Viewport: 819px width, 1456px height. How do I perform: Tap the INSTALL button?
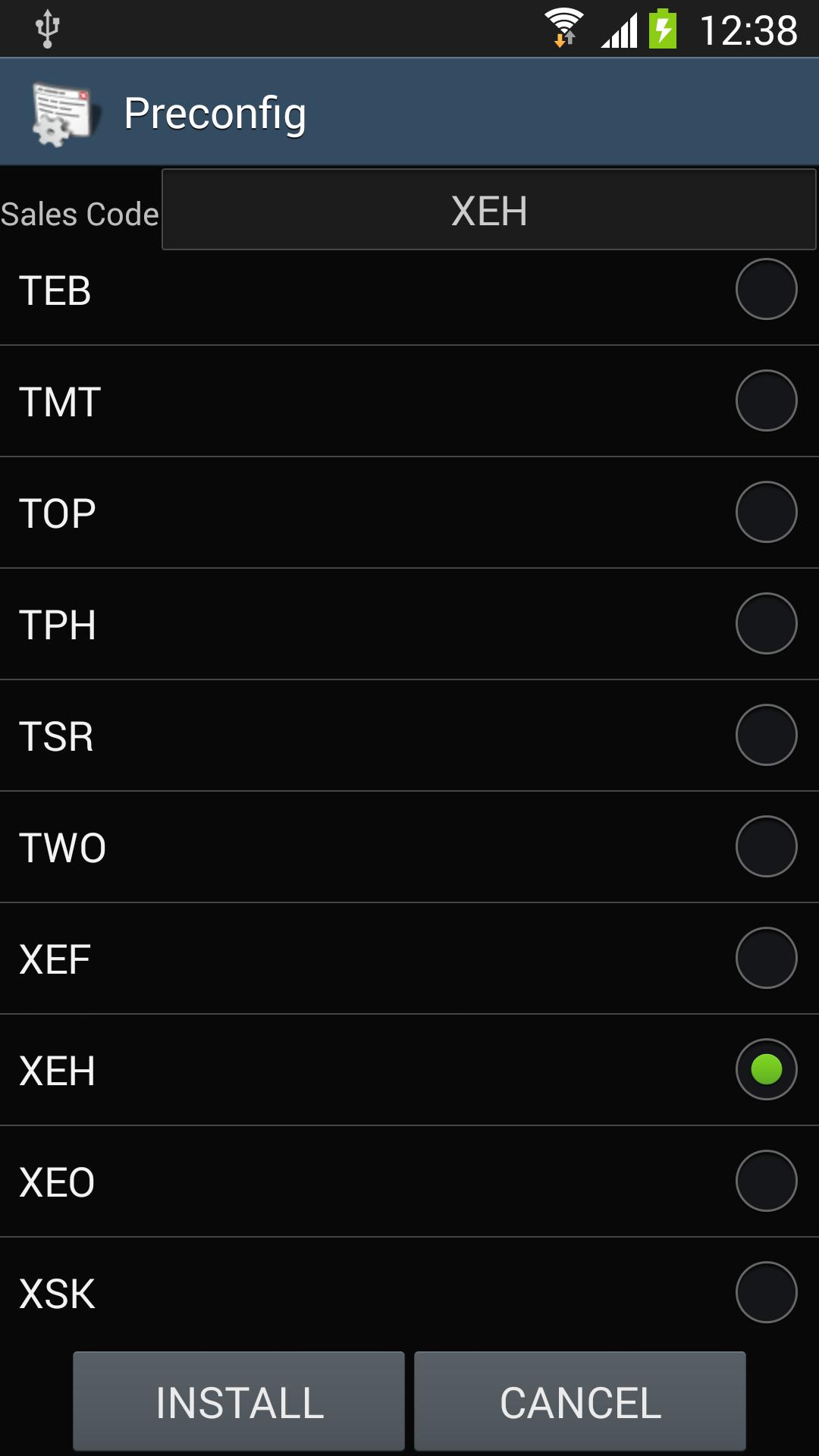pyautogui.click(x=239, y=1401)
